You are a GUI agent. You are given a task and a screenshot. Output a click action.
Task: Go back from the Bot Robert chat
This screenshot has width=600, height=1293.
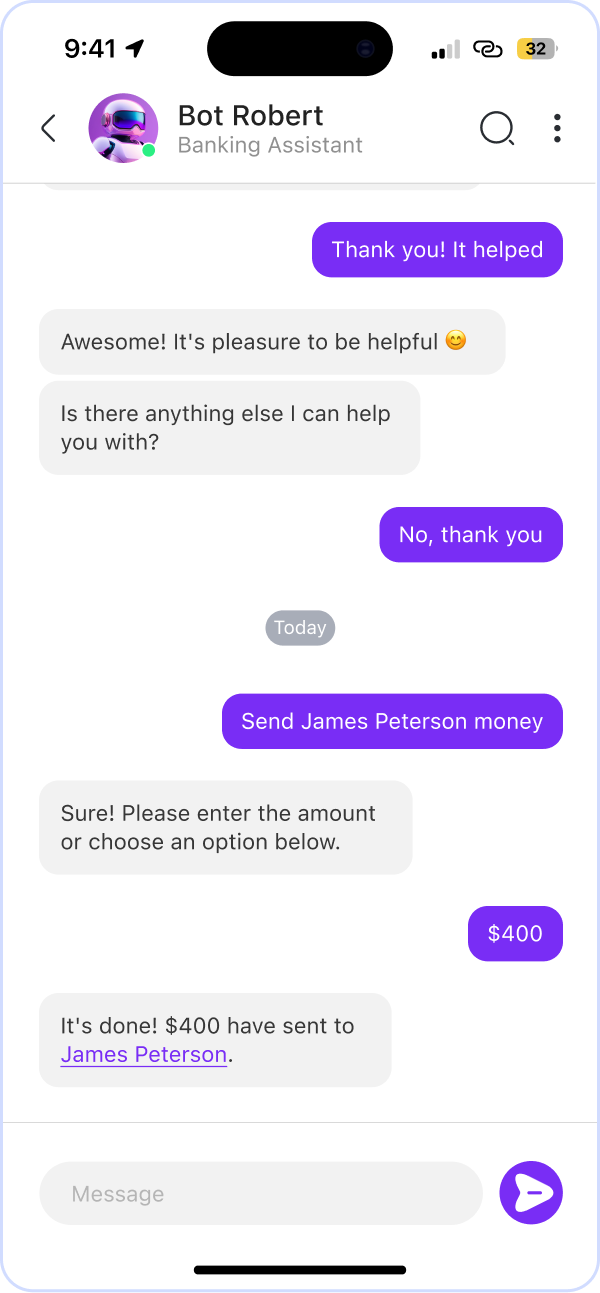tap(48, 128)
